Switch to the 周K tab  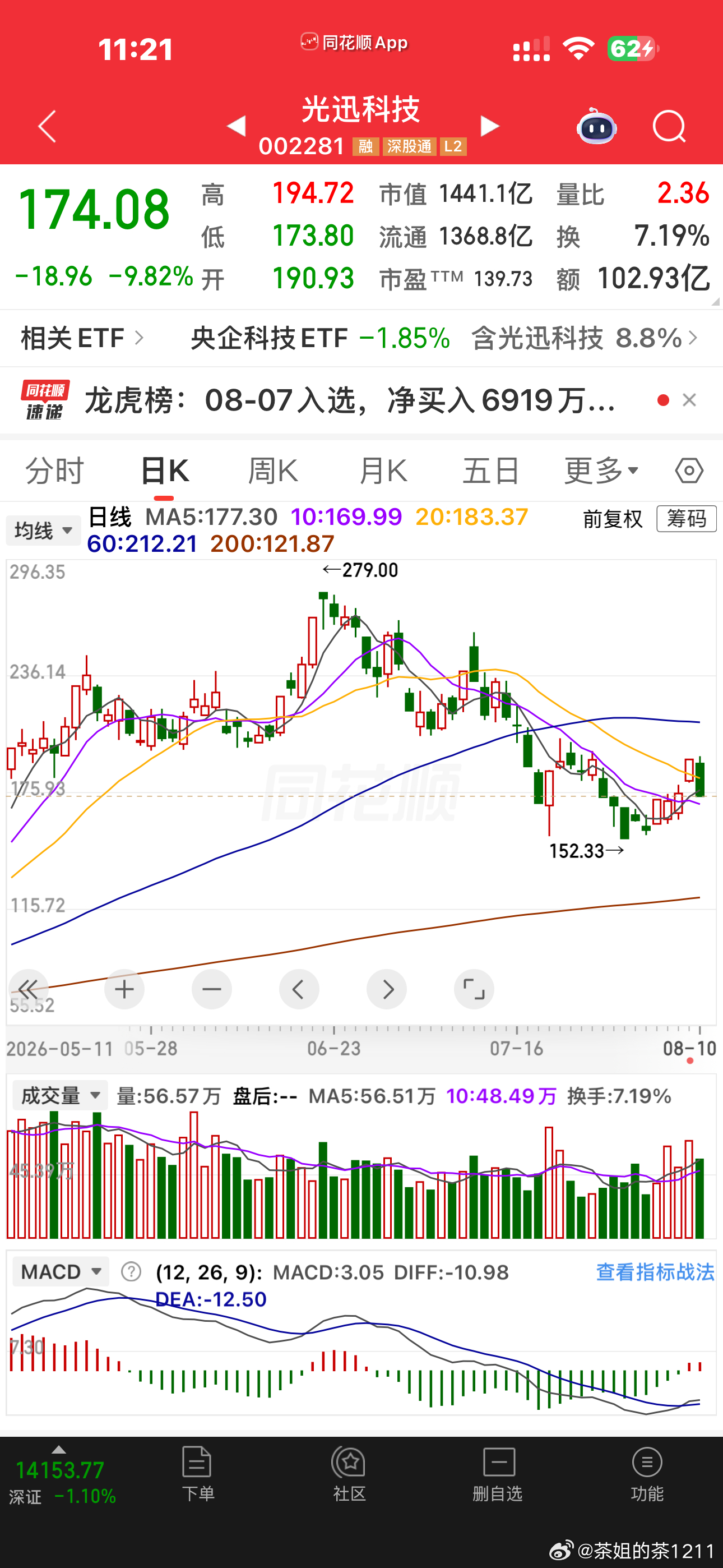274,471
